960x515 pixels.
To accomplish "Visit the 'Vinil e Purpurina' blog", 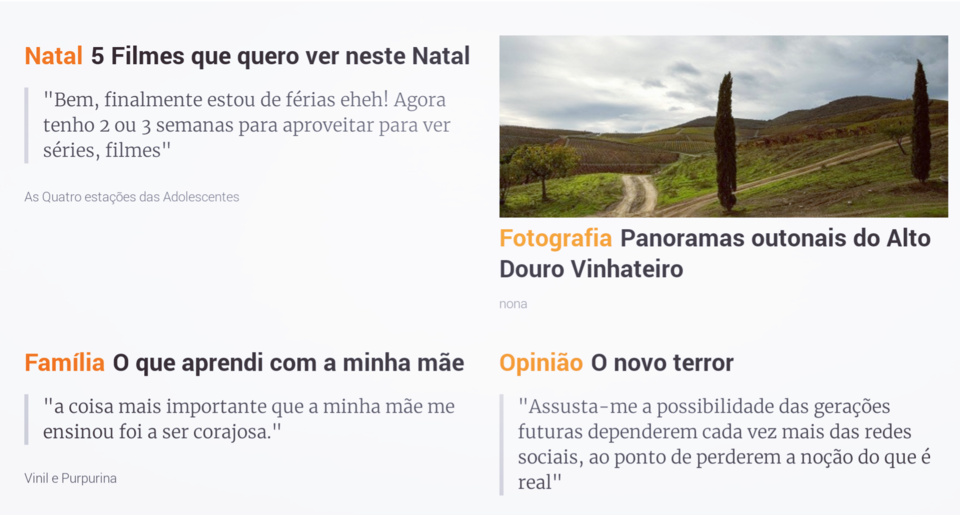I will pyautogui.click(x=70, y=478).
